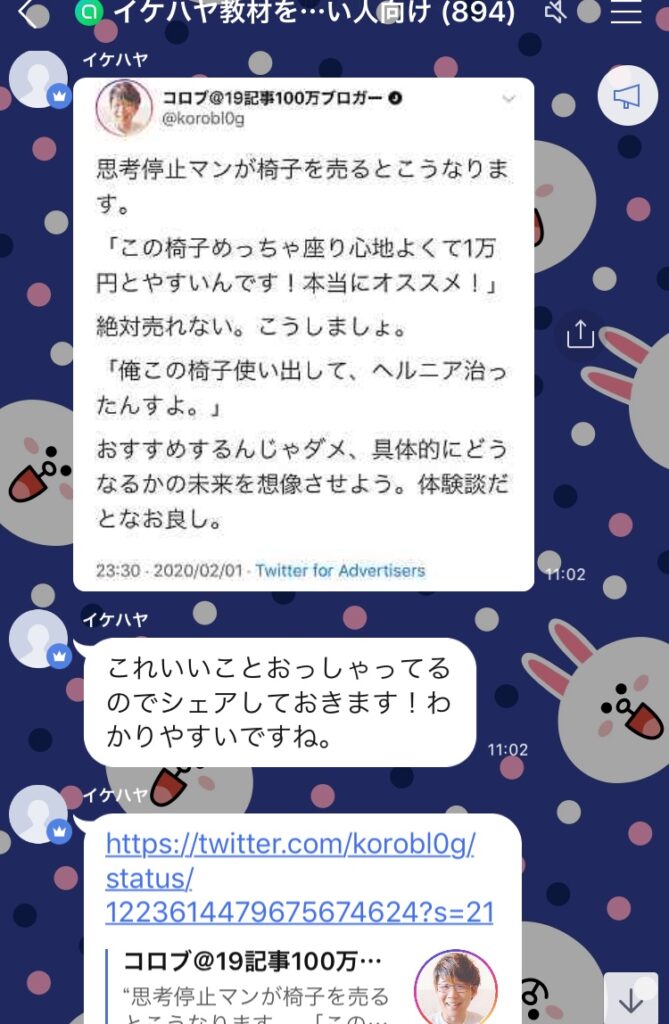View イケハヤ's avatar on the image message
The height and width of the screenshot is (1024, 669).
38,79
